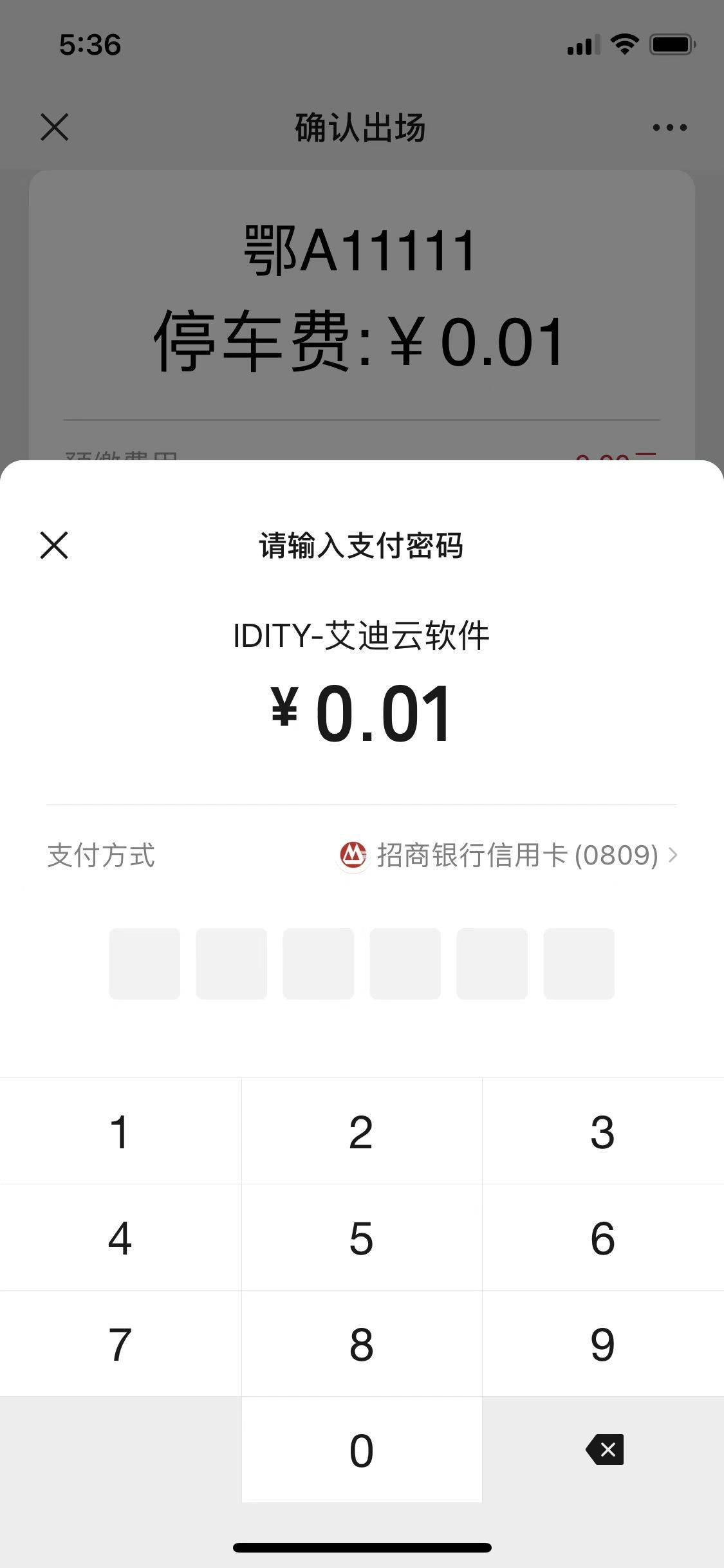The image size is (724, 1568).
Task: Enter digit 7 on keypad
Action: [120, 1343]
